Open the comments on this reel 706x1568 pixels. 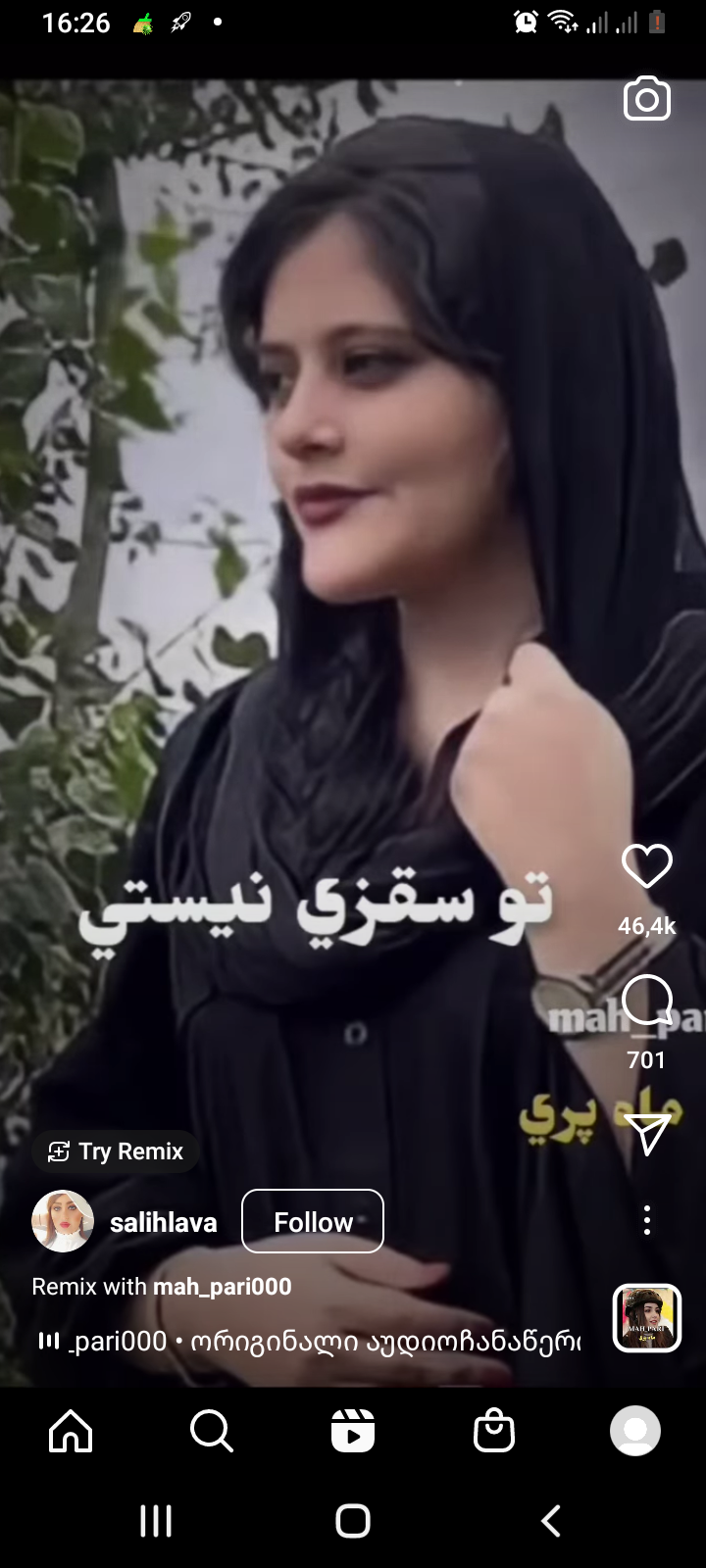pos(646,1001)
